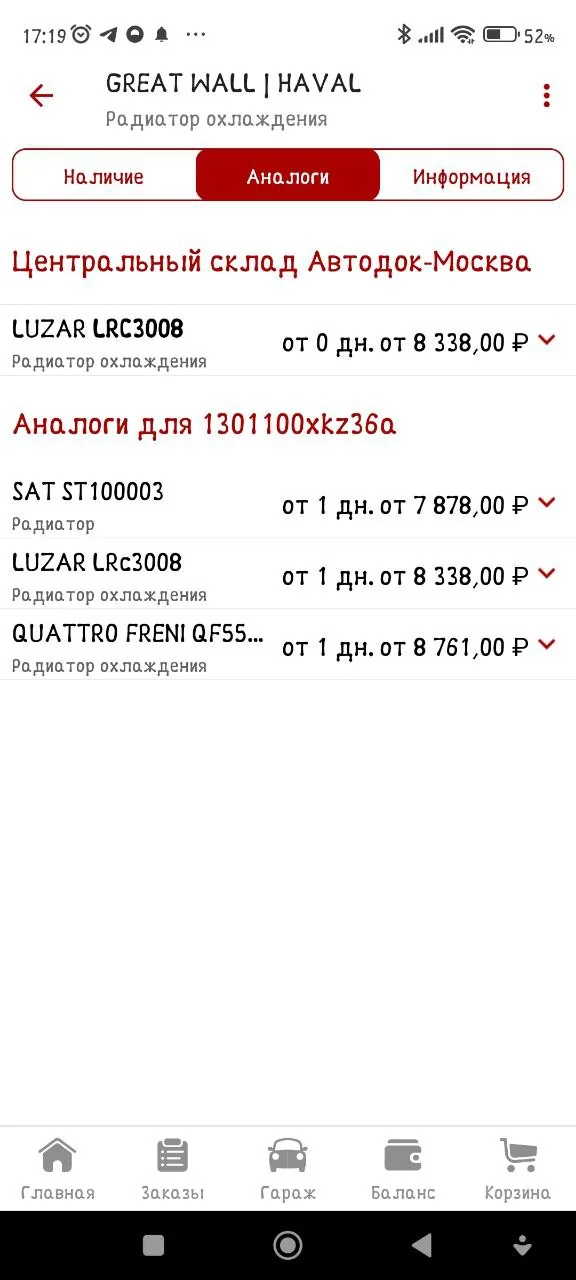
Task: Tap the system back triangle
Action: coord(422,1245)
